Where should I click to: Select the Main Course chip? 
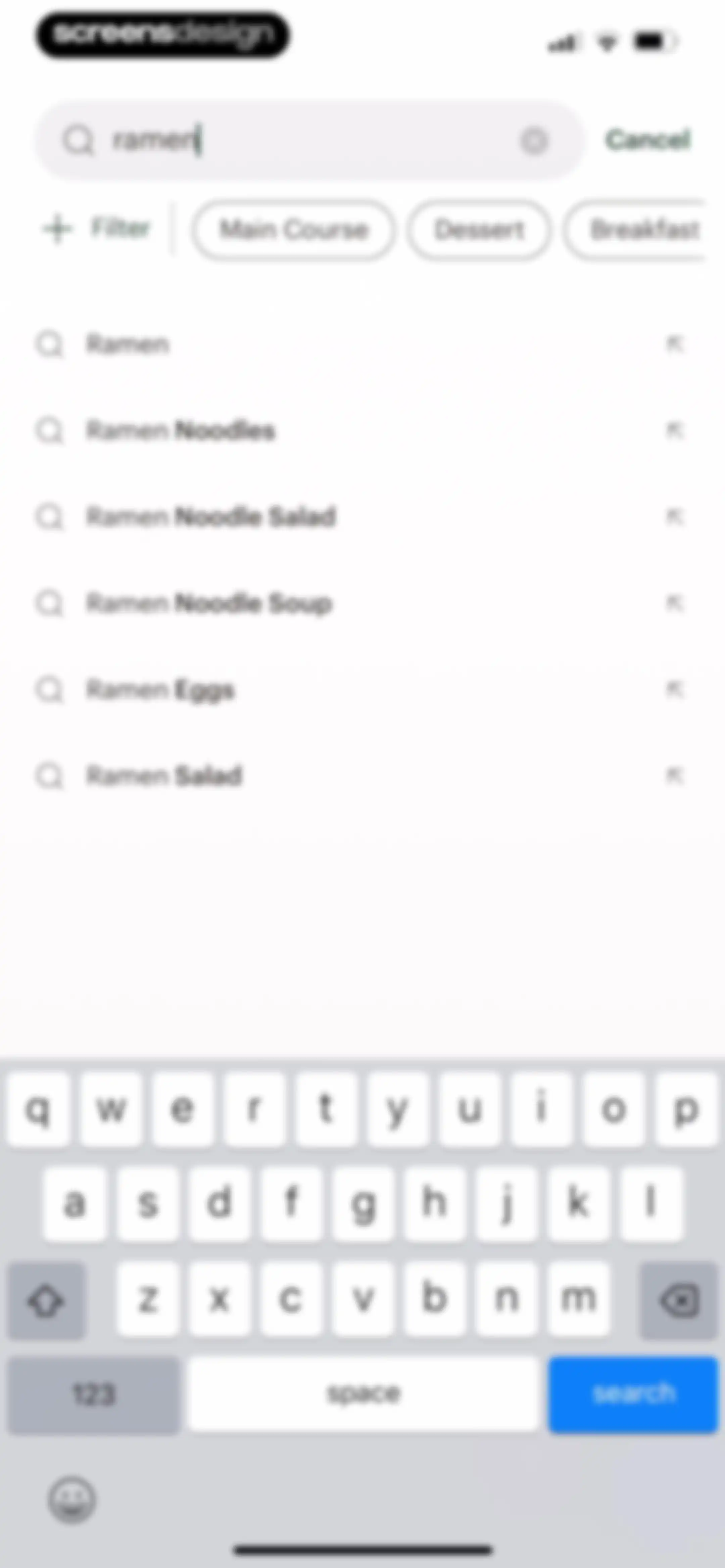tap(293, 229)
